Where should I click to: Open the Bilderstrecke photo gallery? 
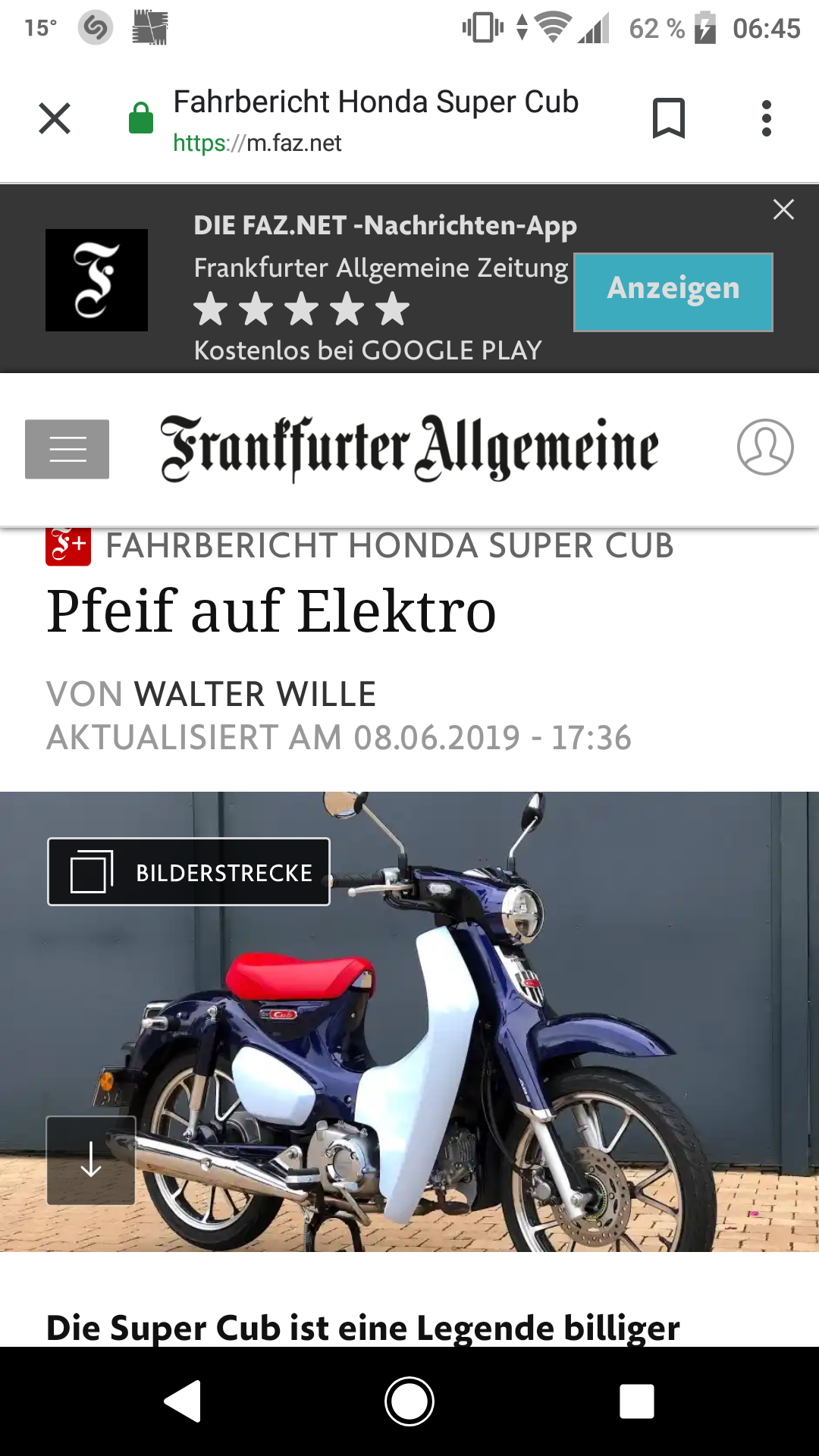tap(189, 872)
